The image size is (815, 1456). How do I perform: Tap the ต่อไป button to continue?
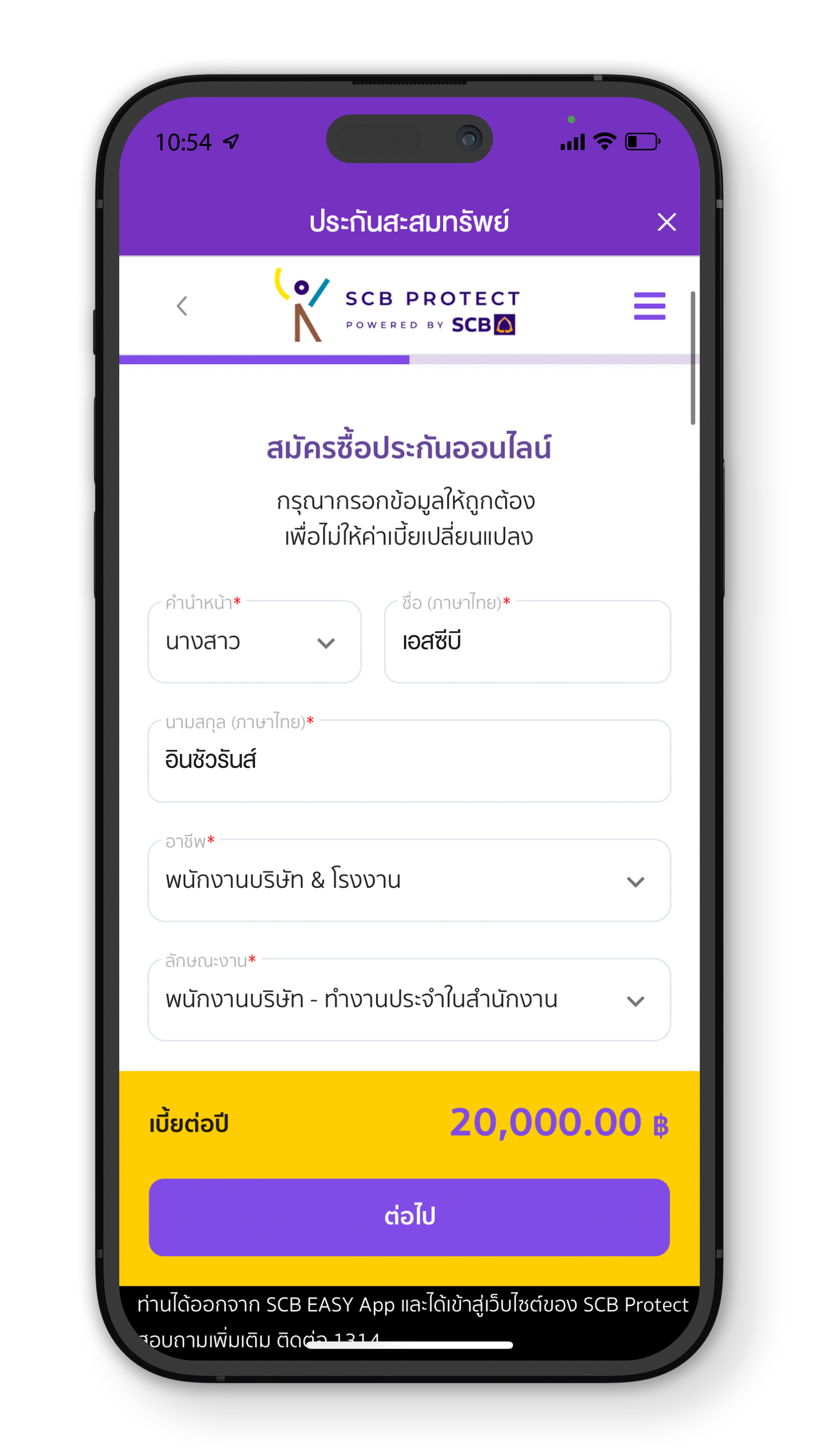coord(409,1216)
